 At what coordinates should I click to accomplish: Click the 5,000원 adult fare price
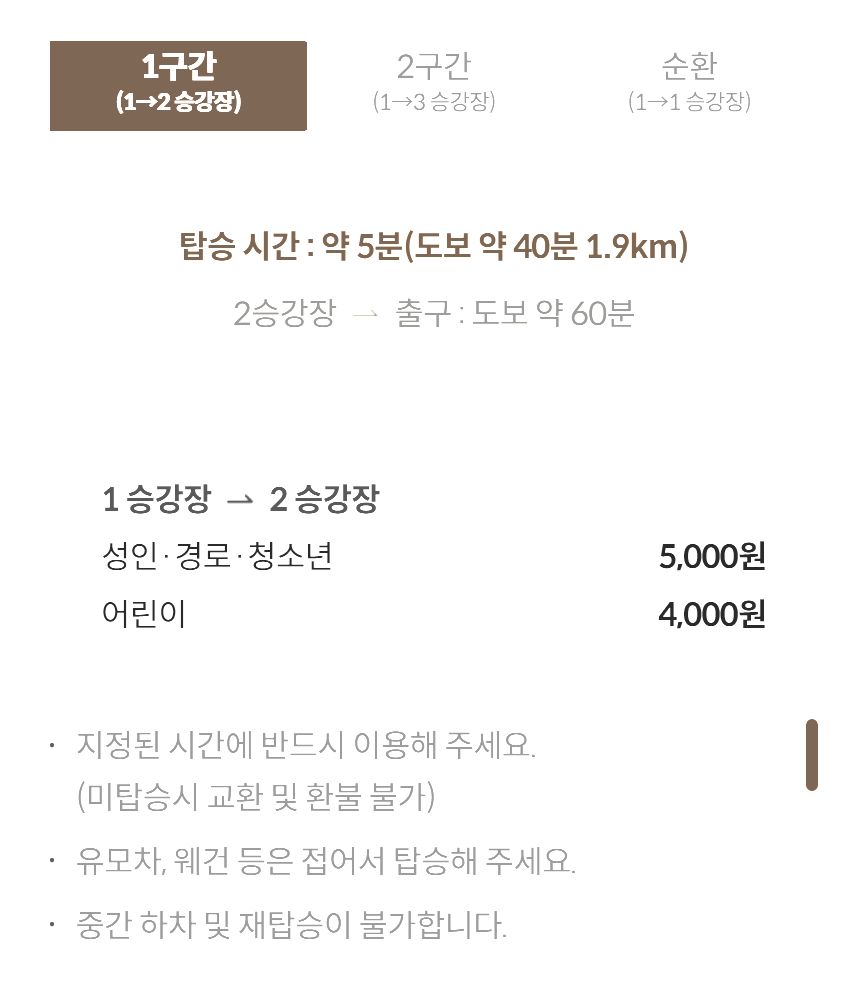713,556
